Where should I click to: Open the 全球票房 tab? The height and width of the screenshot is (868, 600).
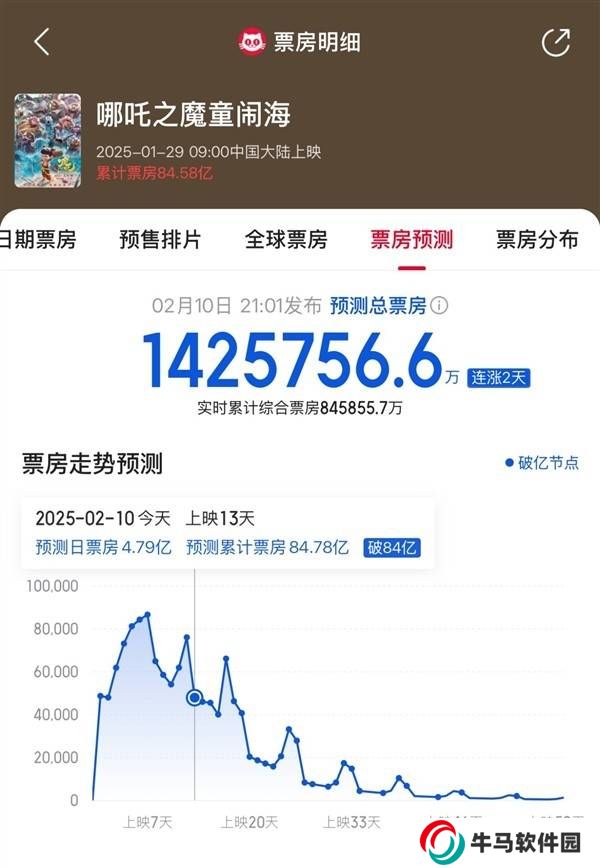click(x=286, y=240)
